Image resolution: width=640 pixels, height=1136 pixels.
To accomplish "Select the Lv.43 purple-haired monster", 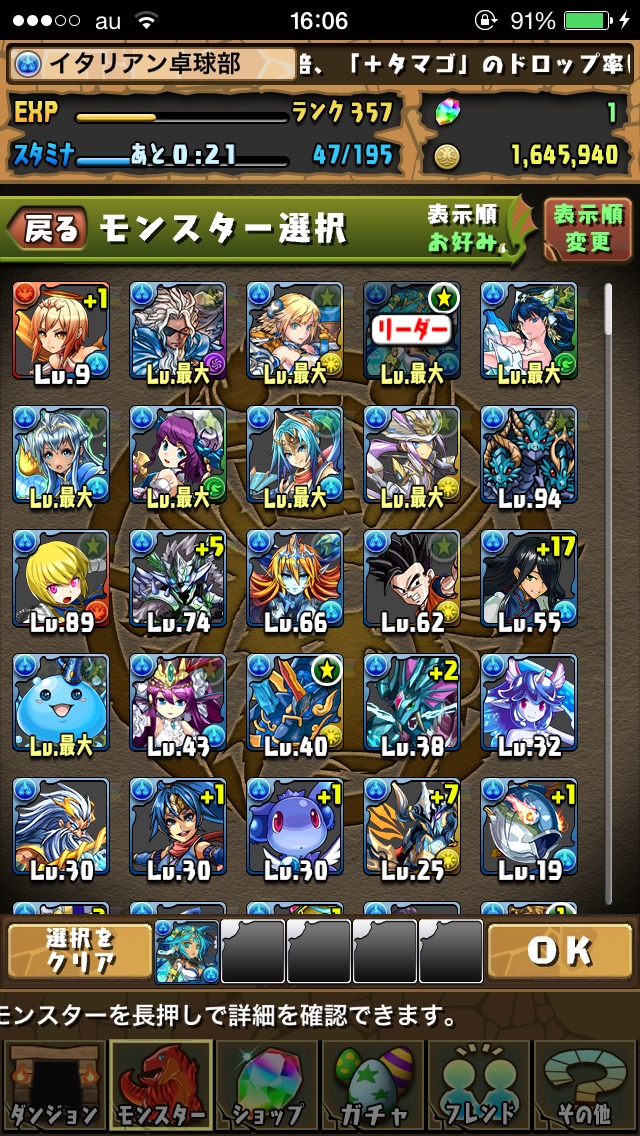I will pos(178,703).
